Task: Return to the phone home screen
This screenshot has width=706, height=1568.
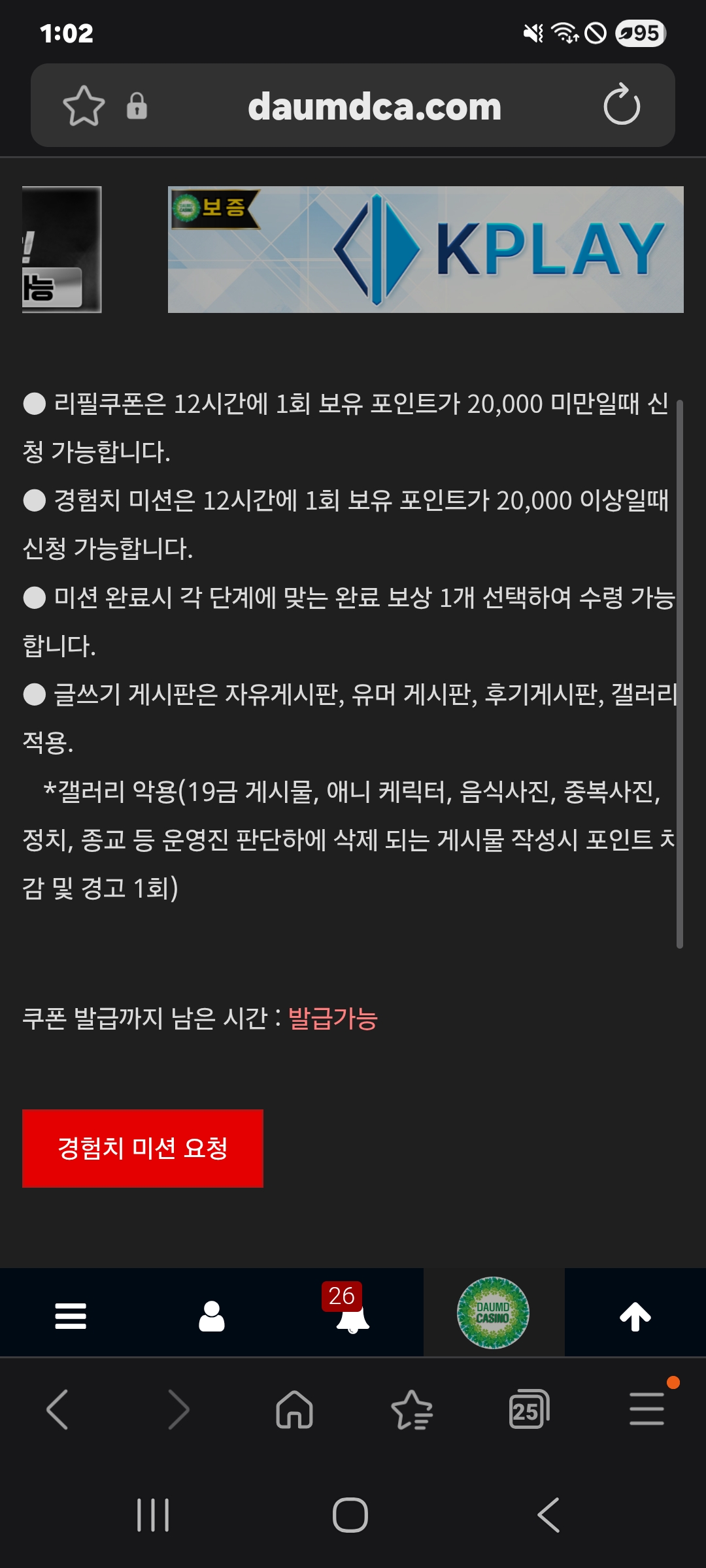Action: [x=350, y=1514]
